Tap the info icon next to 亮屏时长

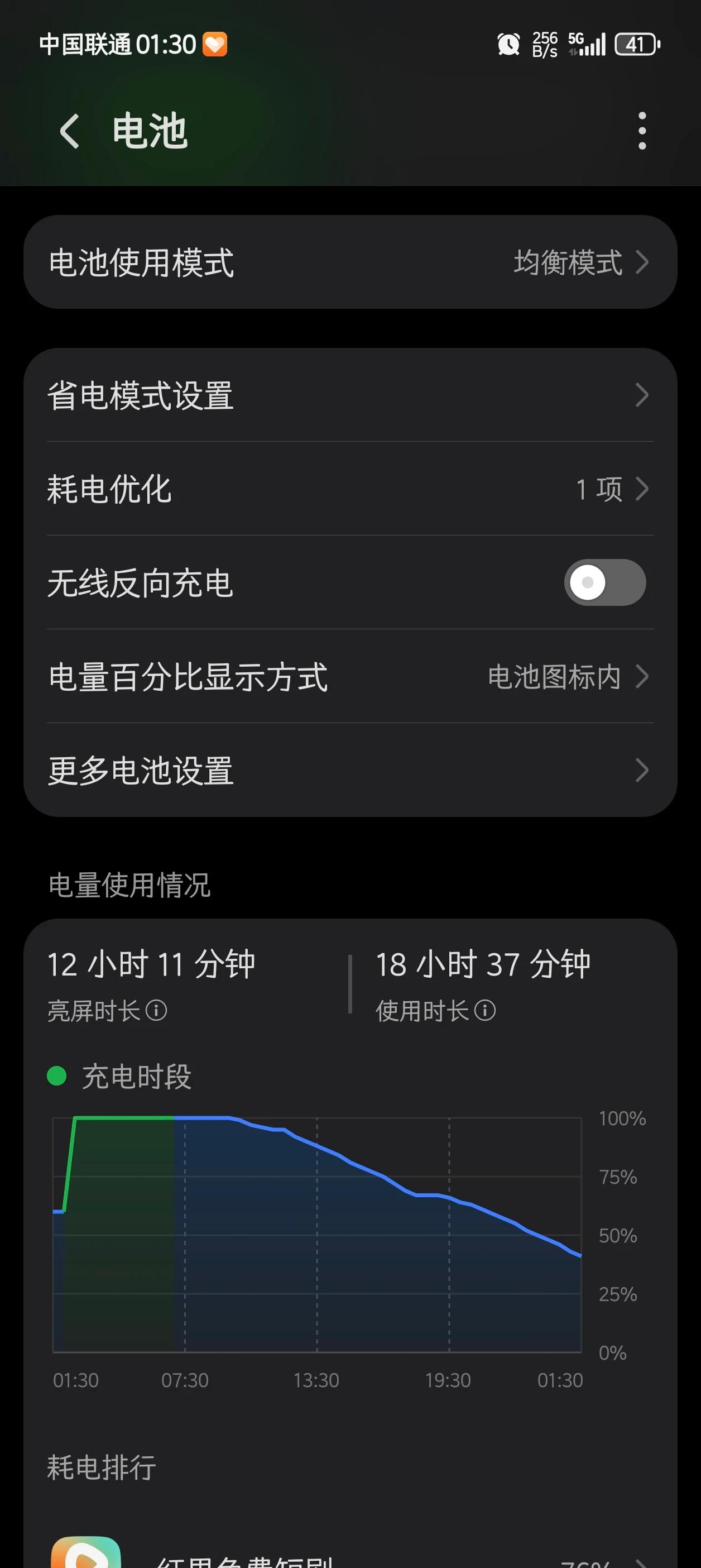[x=157, y=1010]
